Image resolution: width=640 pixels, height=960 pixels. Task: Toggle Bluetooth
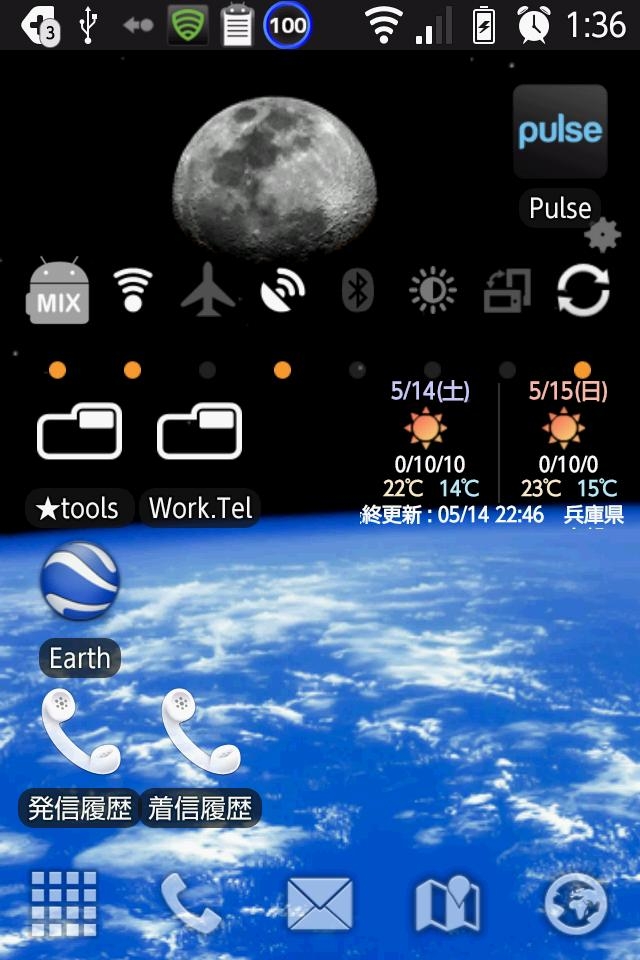[x=358, y=291]
